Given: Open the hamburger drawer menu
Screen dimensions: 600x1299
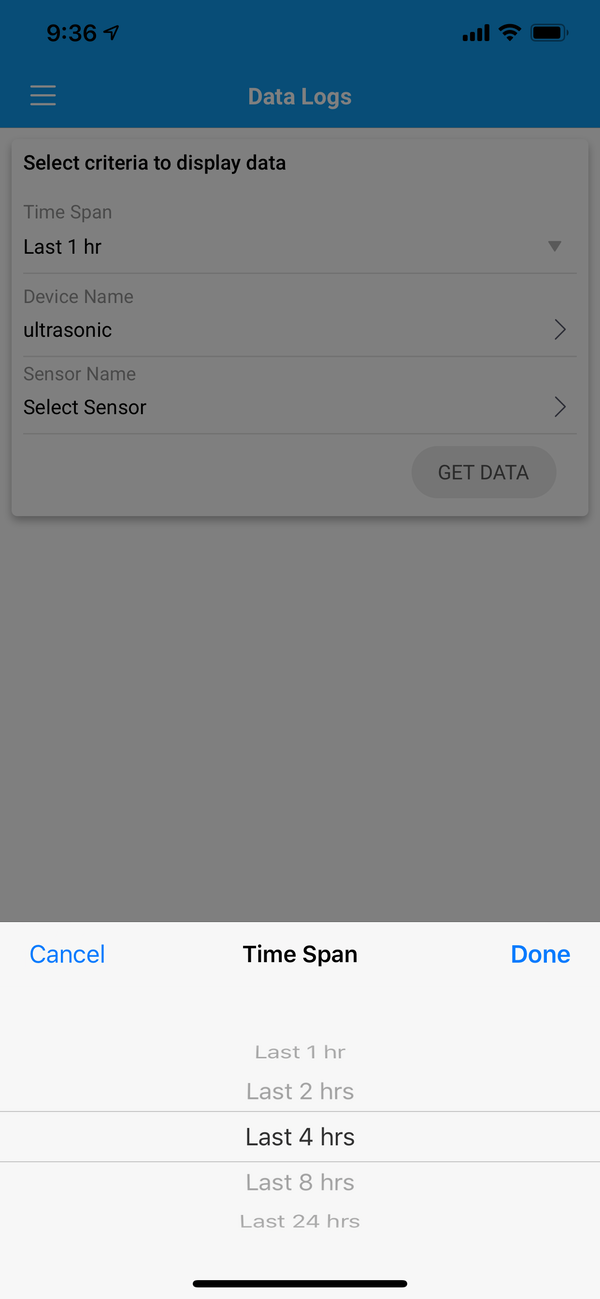Looking at the screenshot, I should (x=43, y=96).
